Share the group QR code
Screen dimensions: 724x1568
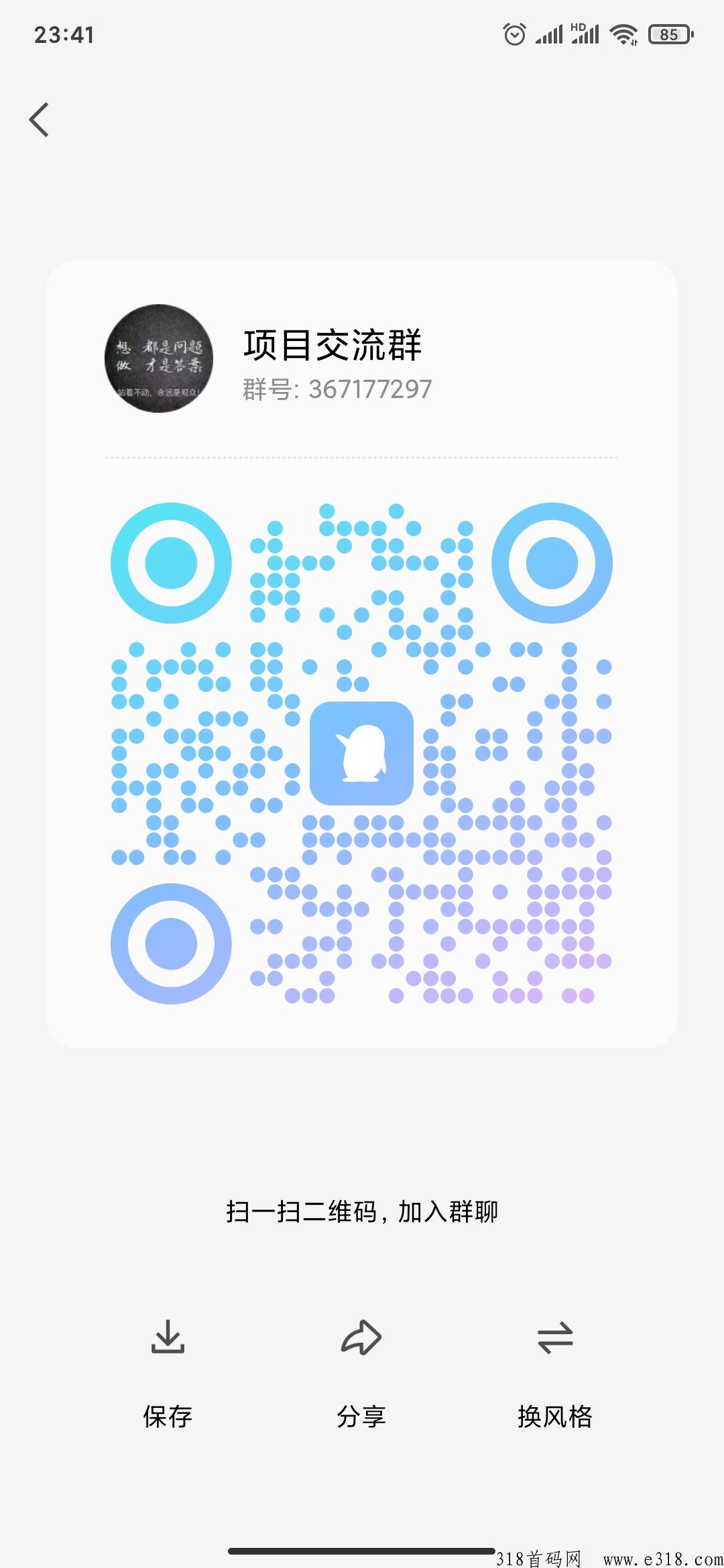pyautogui.click(x=361, y=1373)
